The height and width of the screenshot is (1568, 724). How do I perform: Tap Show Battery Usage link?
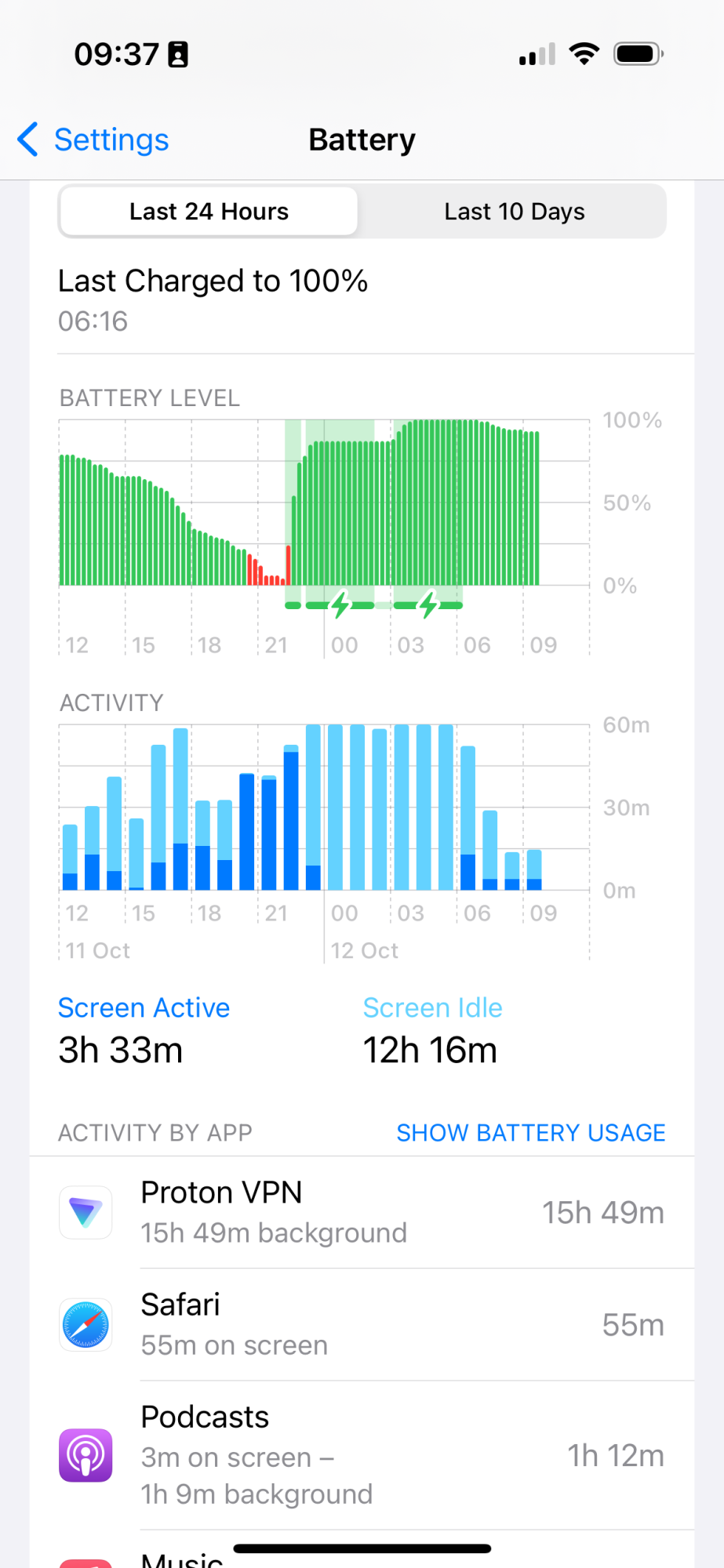[530, 1133]
